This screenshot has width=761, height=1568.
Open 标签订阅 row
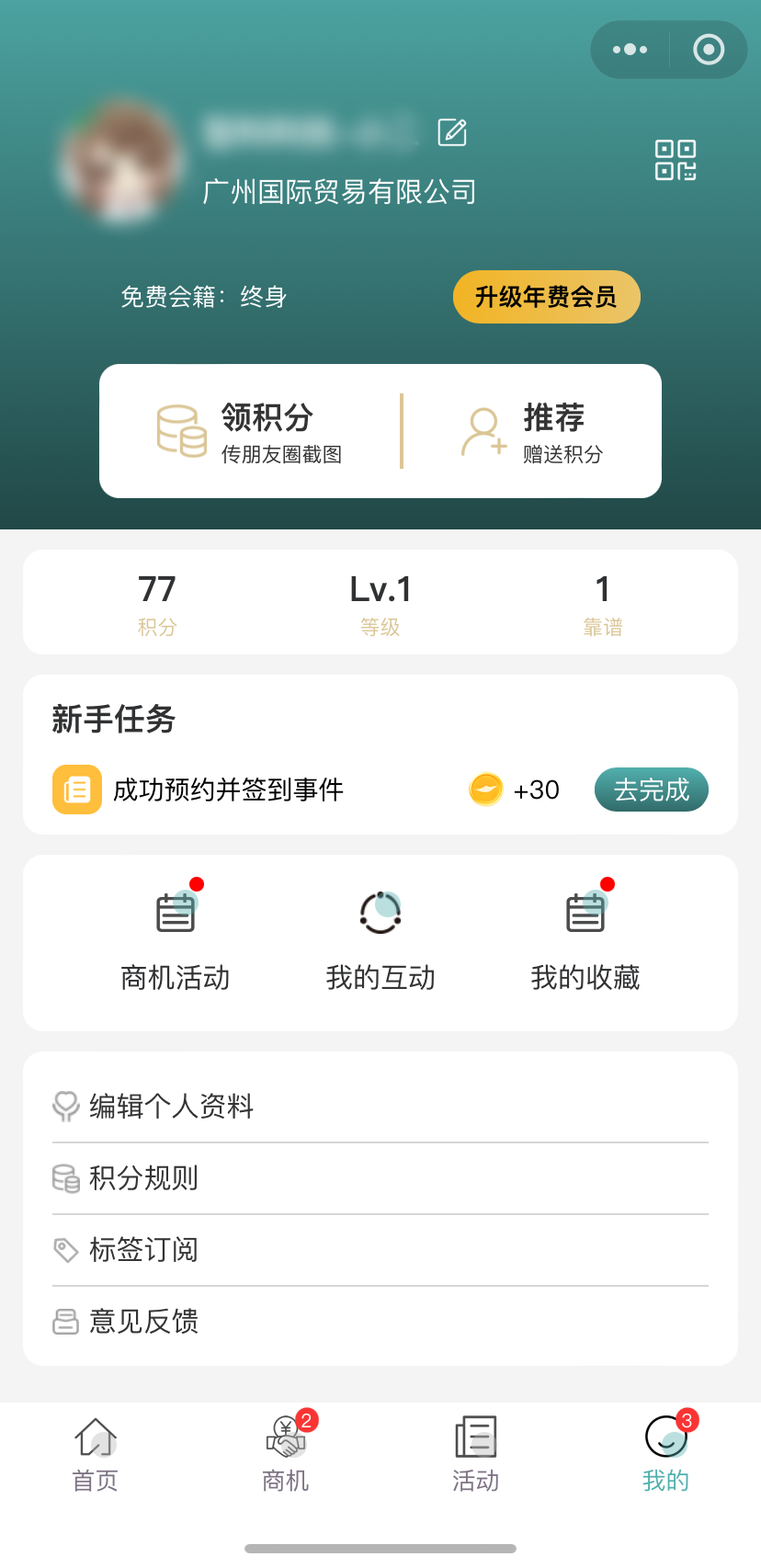pyautogui.click(x=380, y=1249)
